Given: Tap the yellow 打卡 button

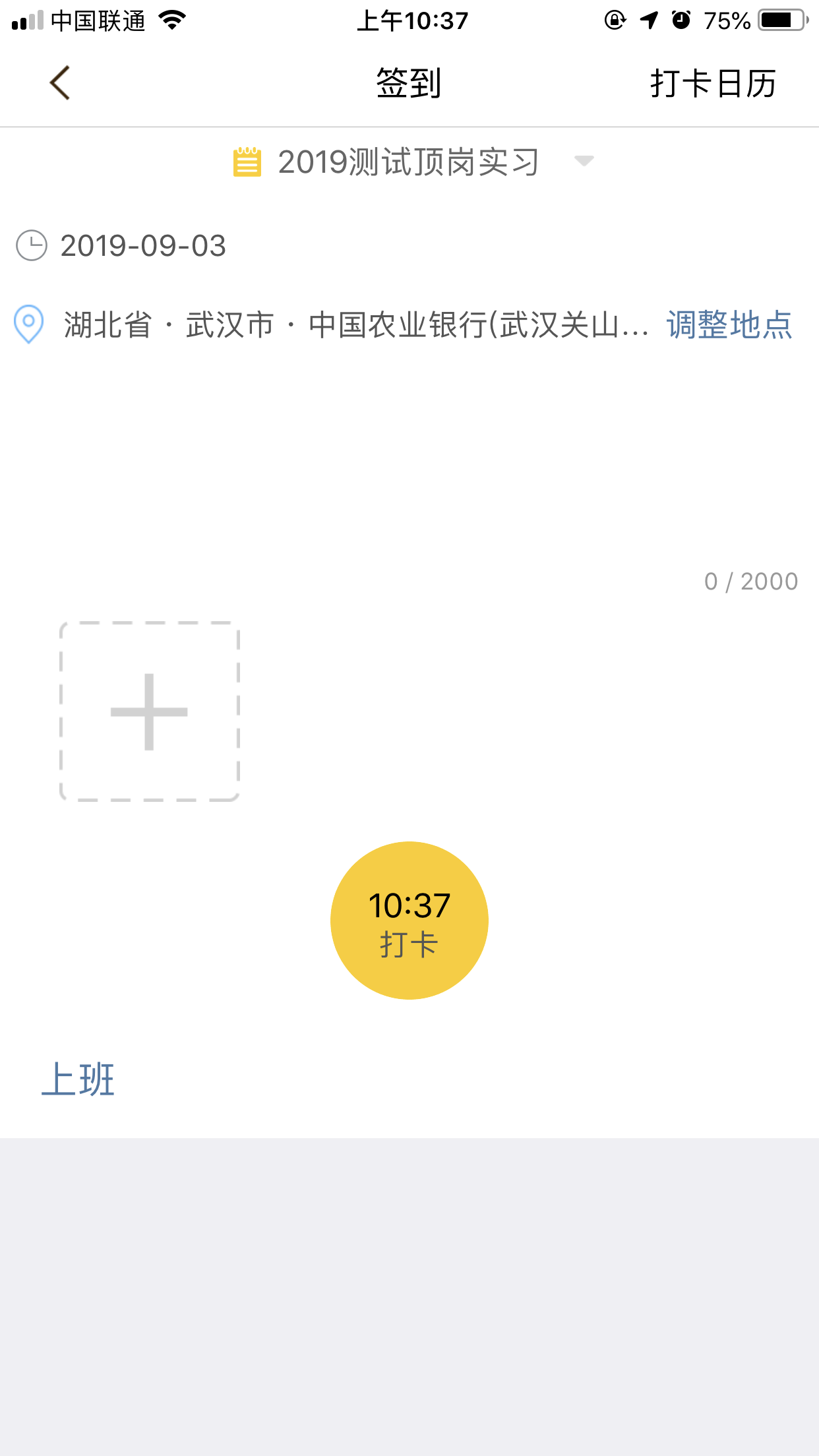Looking at the screenshot, I should (x=409, y=921).
